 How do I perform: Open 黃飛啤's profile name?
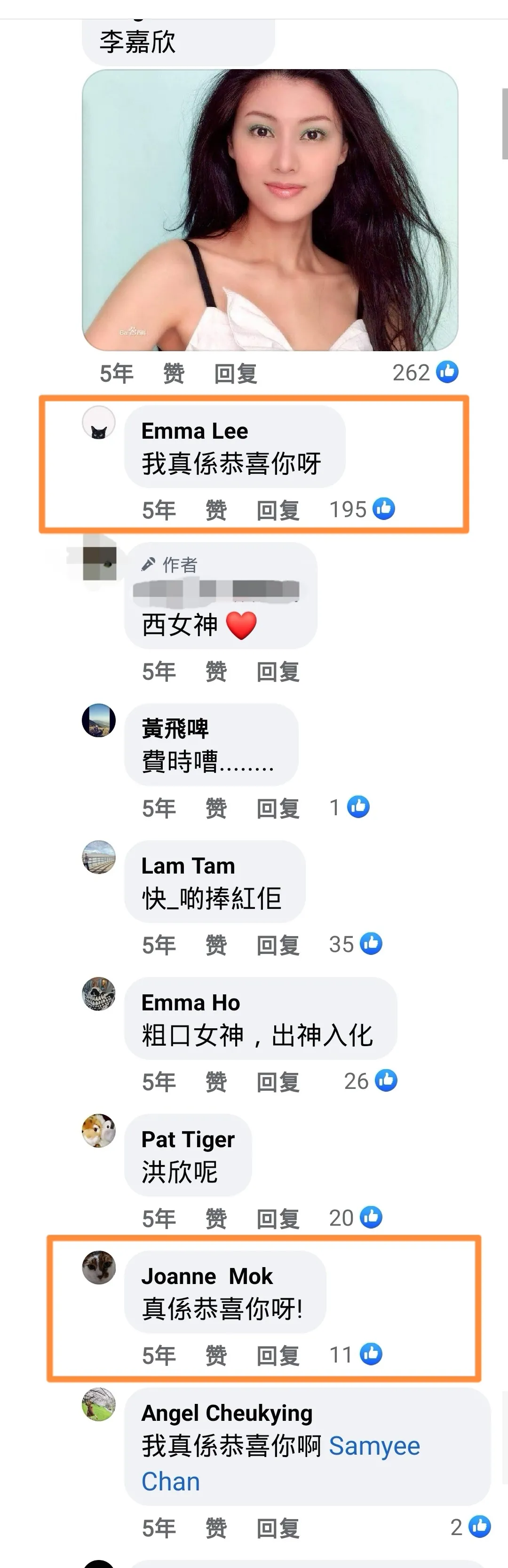coord(175,728)
